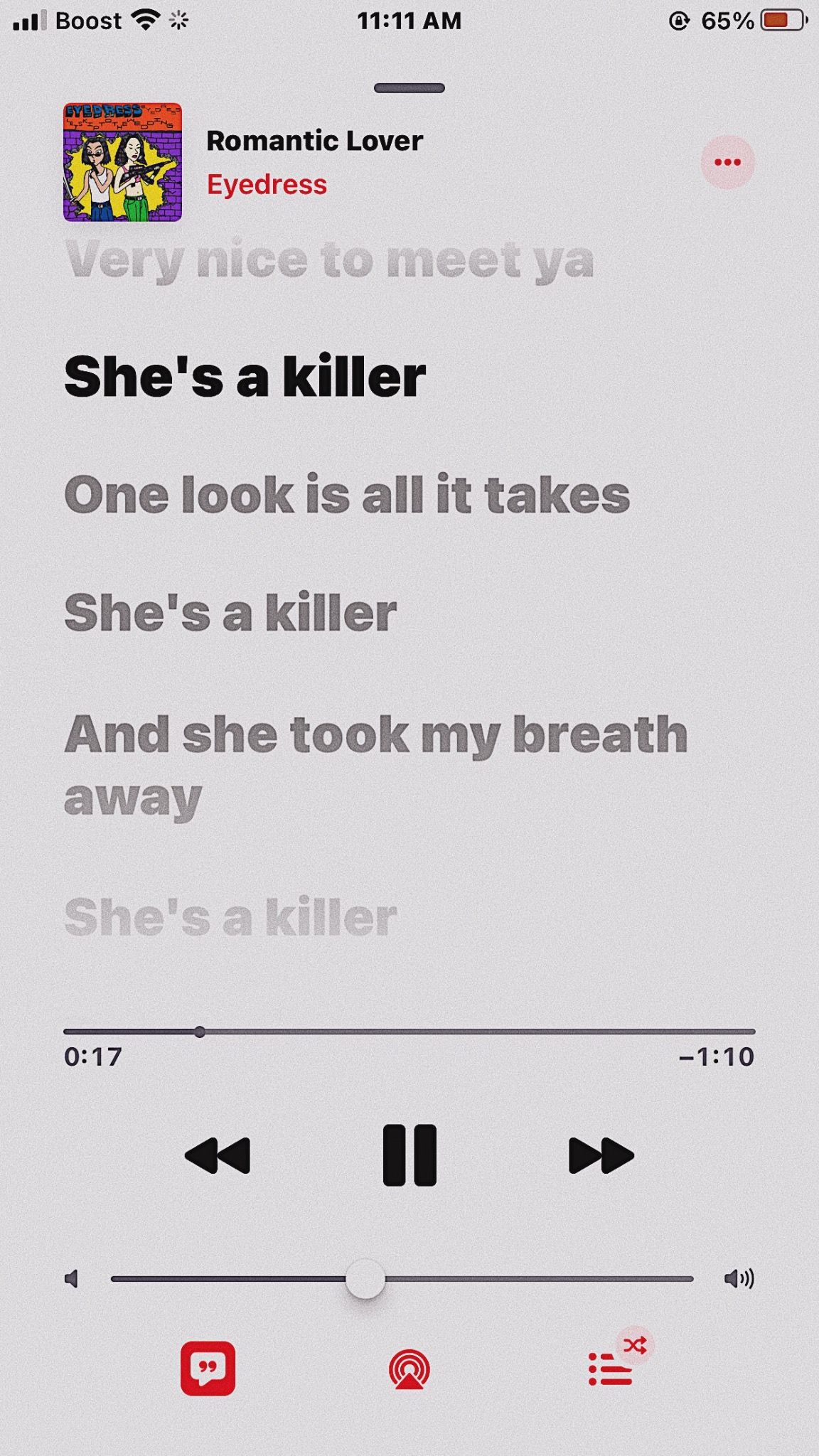Toggle the lyrics view button
819x1456 pixels.
coord(208,1369)
